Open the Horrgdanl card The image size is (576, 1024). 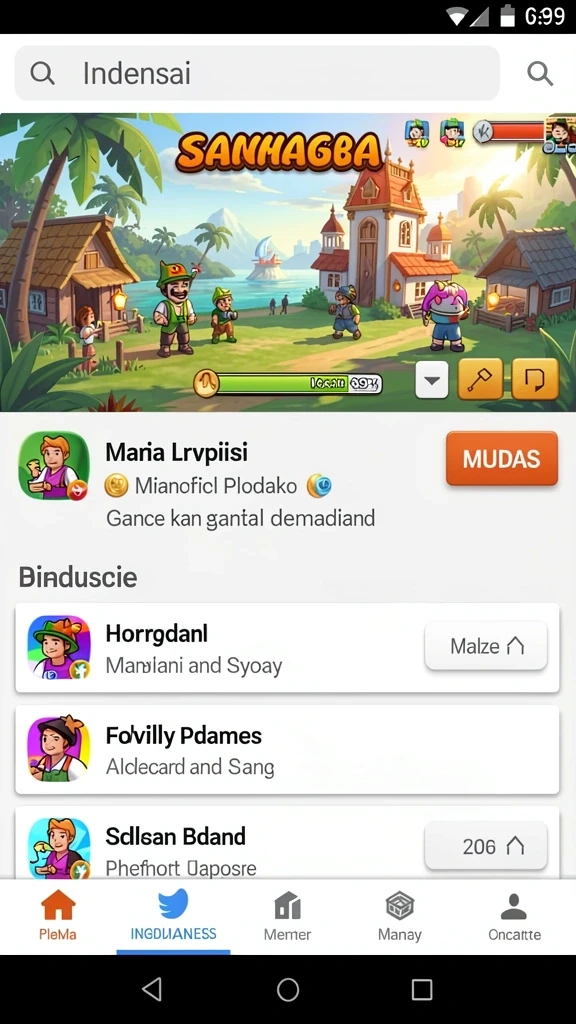tap(287, 648)
